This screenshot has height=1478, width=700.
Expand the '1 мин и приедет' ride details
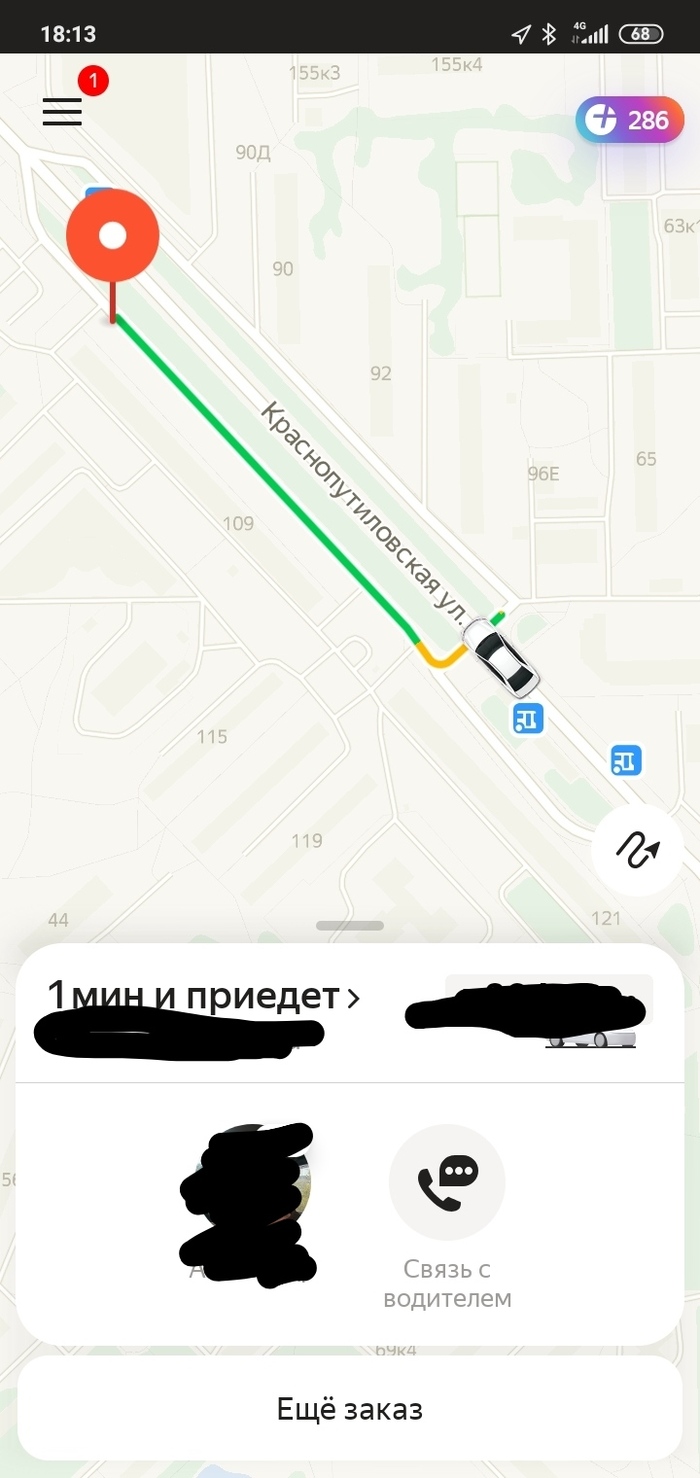click(x=204, y=996)
